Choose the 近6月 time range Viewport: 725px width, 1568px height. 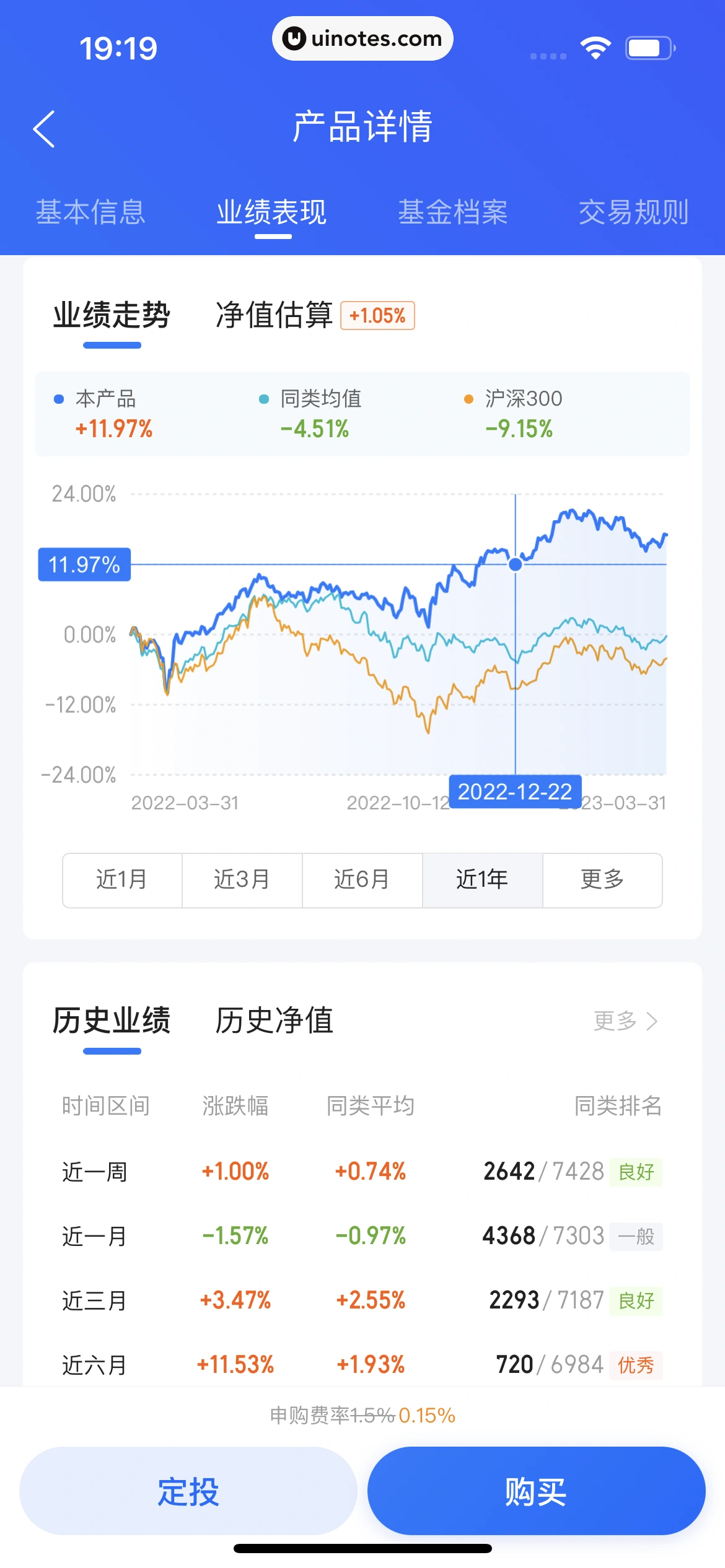pyautogui.click(x=362, y=880)
